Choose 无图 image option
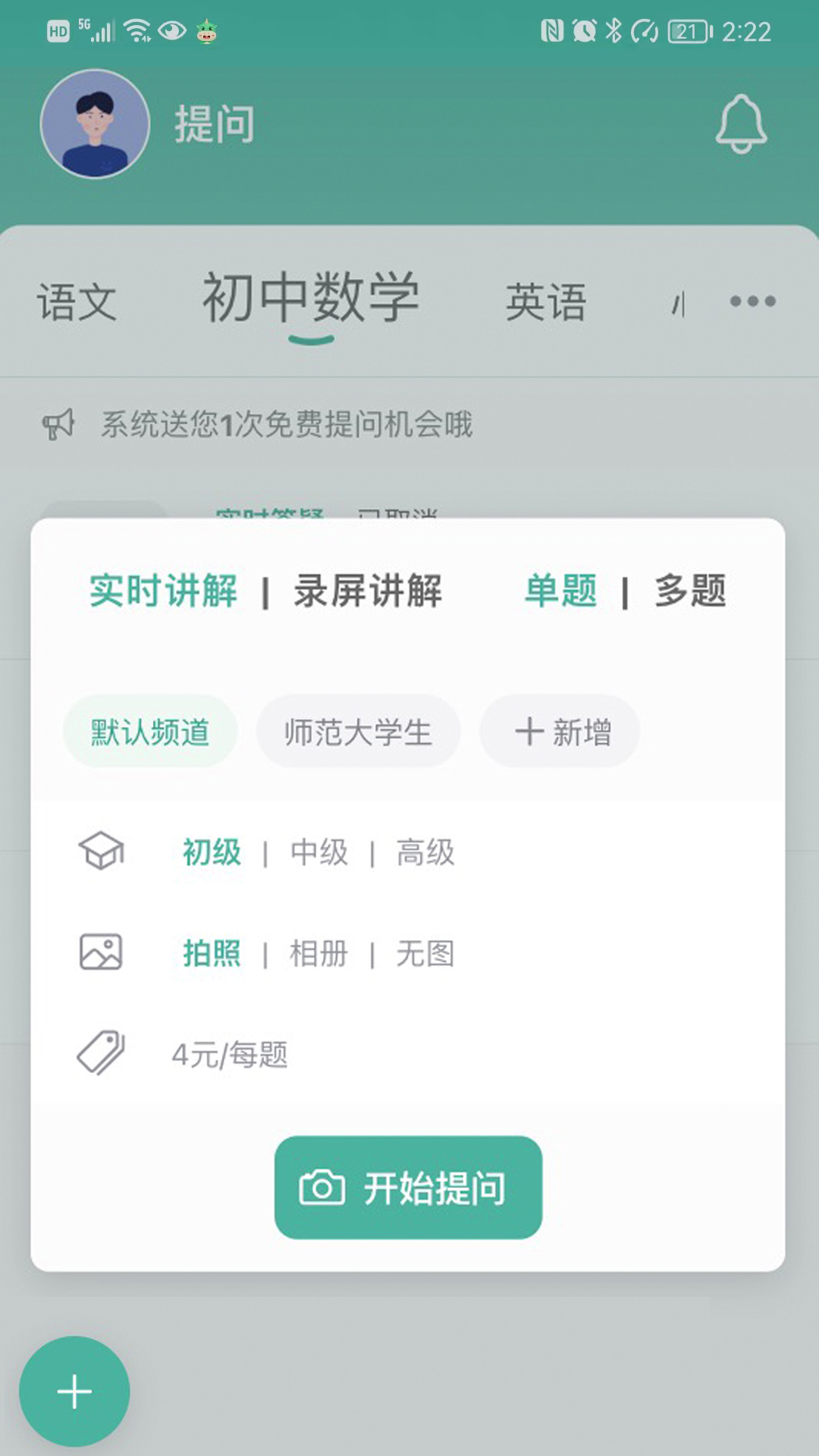This screenshot has height=1456, width=819. pos(425,954)
